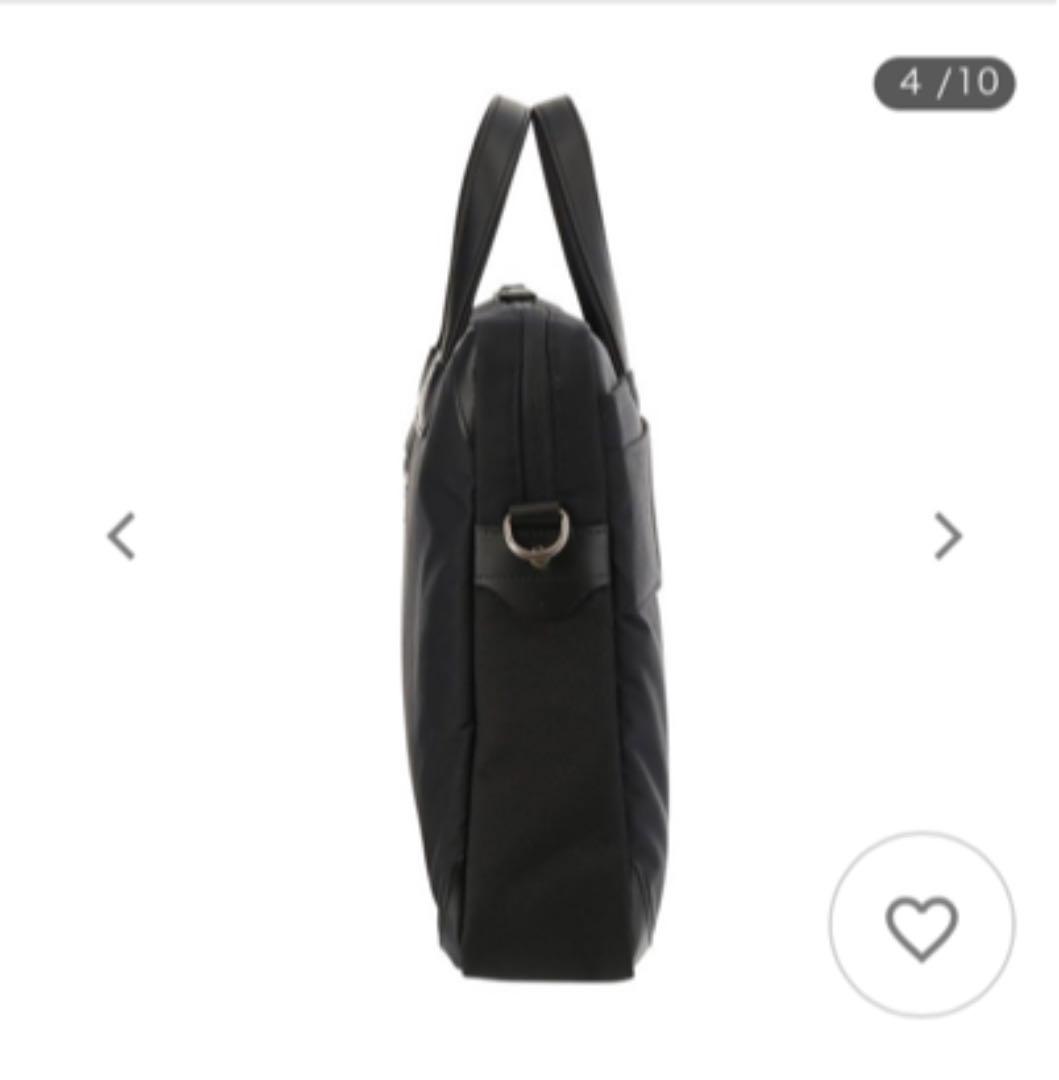1059x1080 pixels.
Task: Show the previous product image
Action: [122, 536]
